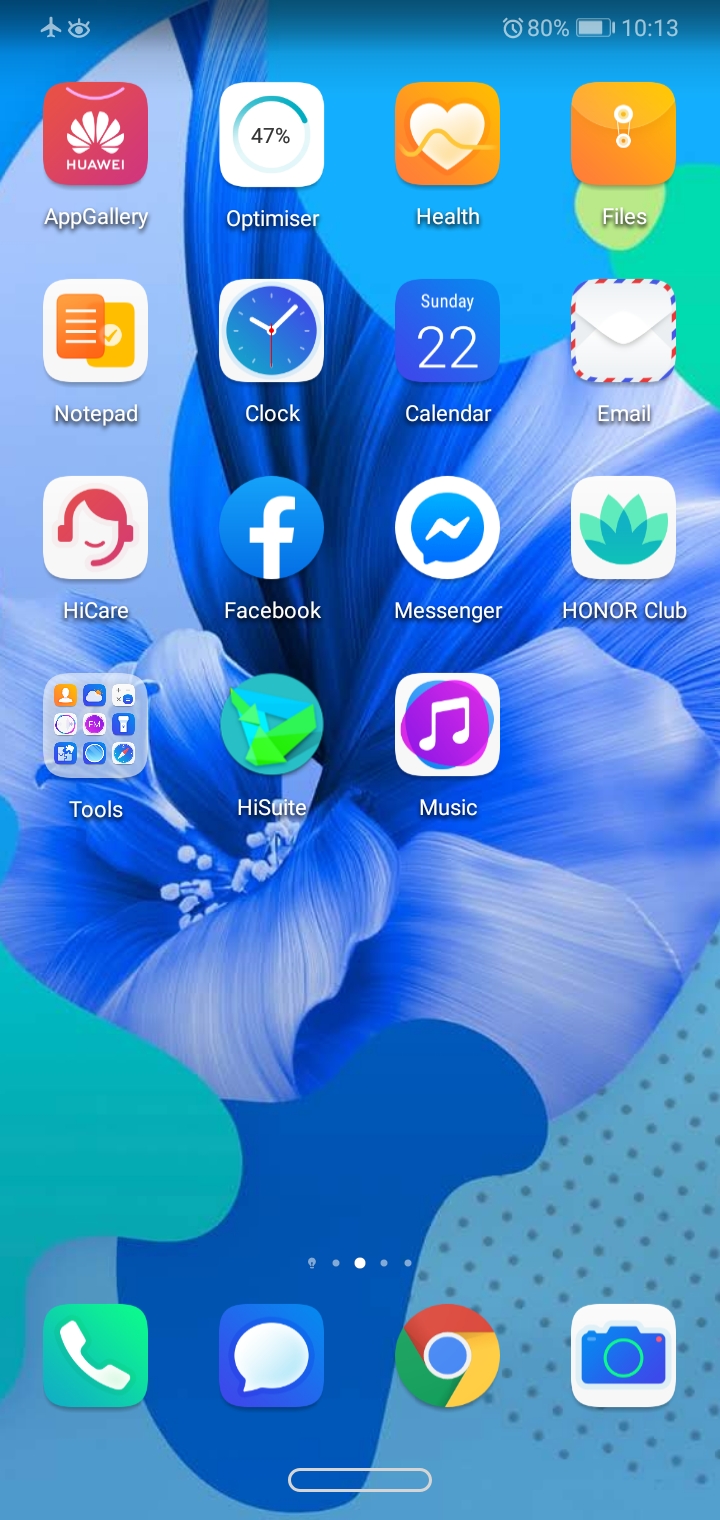The height and width of the screenshot is (1520, 720).
Task: Launch the Chrome browser
Action: (448, 1356)
